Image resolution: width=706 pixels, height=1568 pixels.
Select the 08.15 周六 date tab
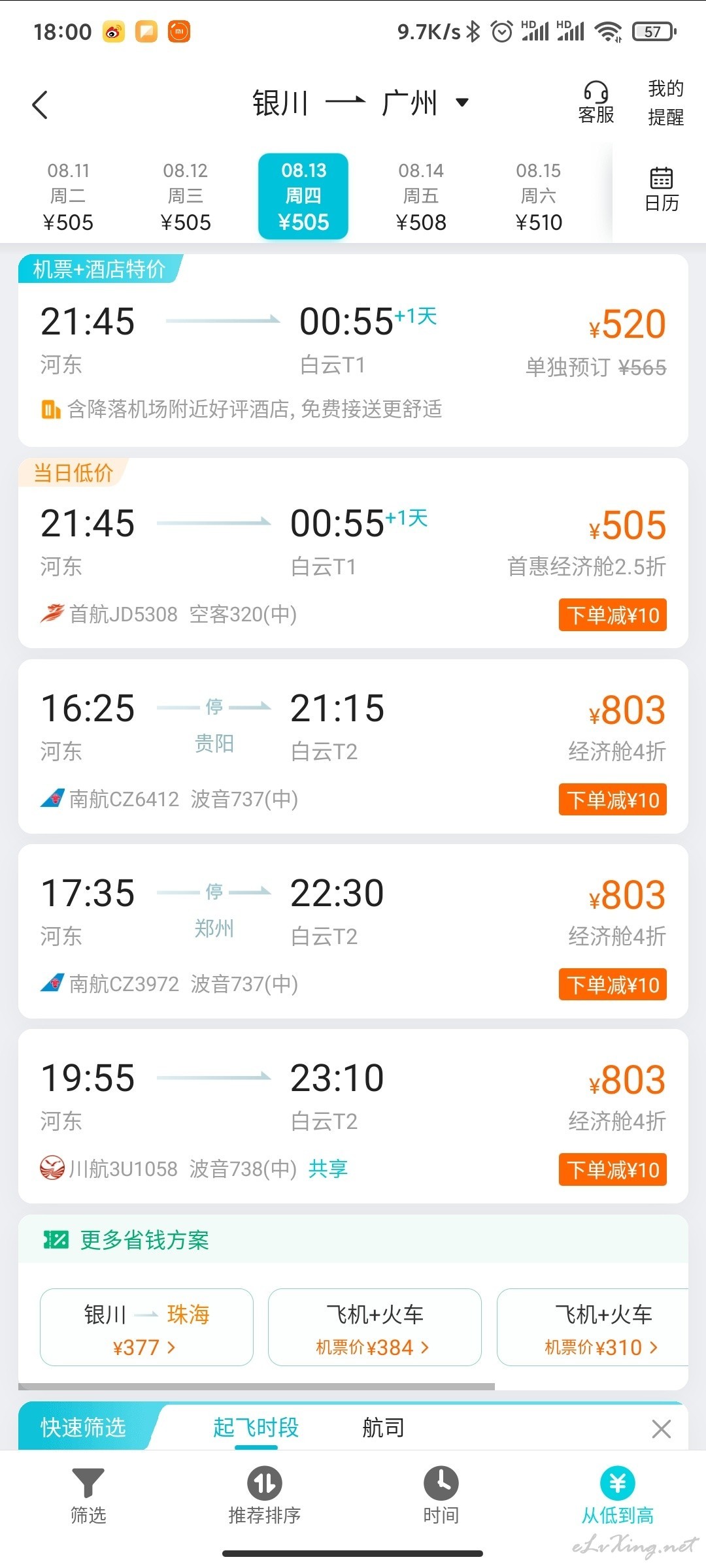539,196
